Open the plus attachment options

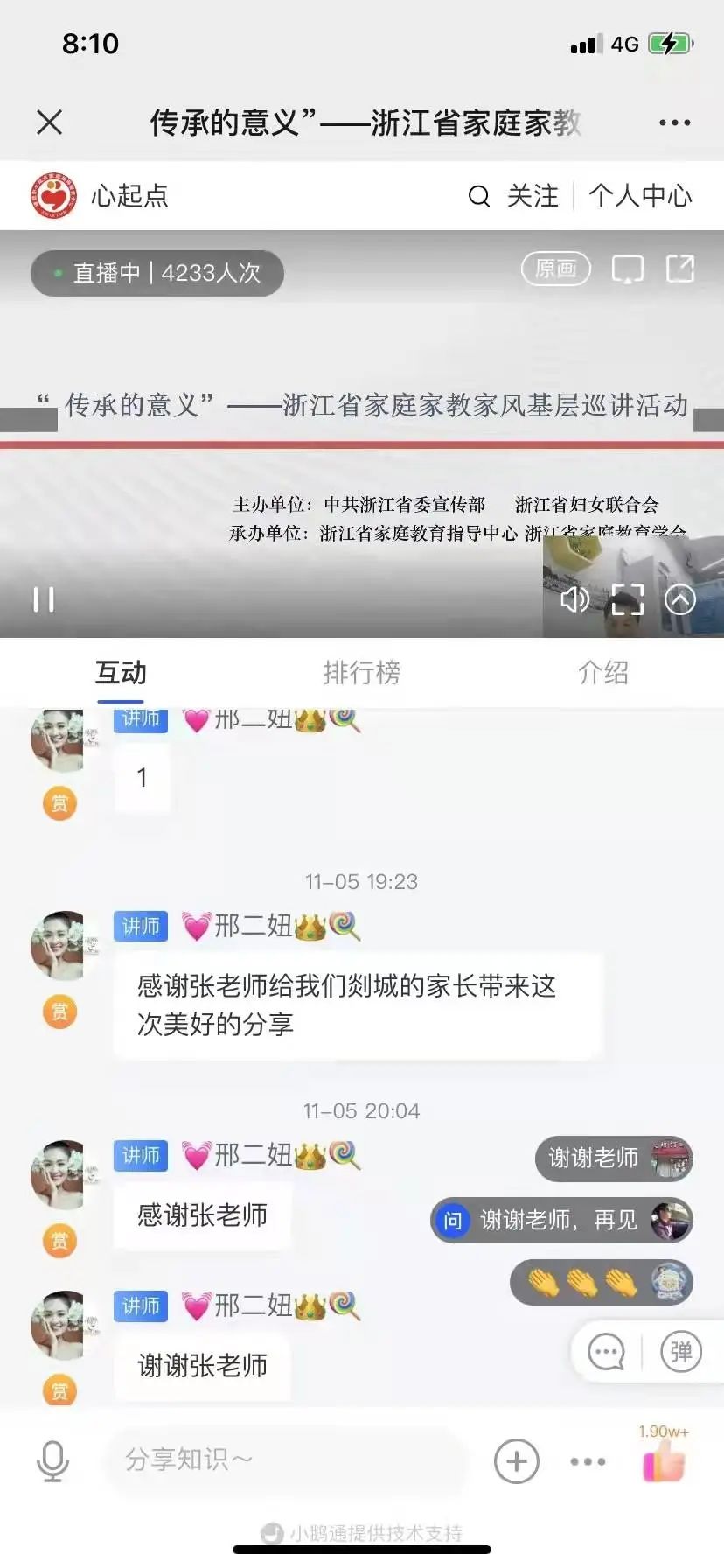[516, 1460]
